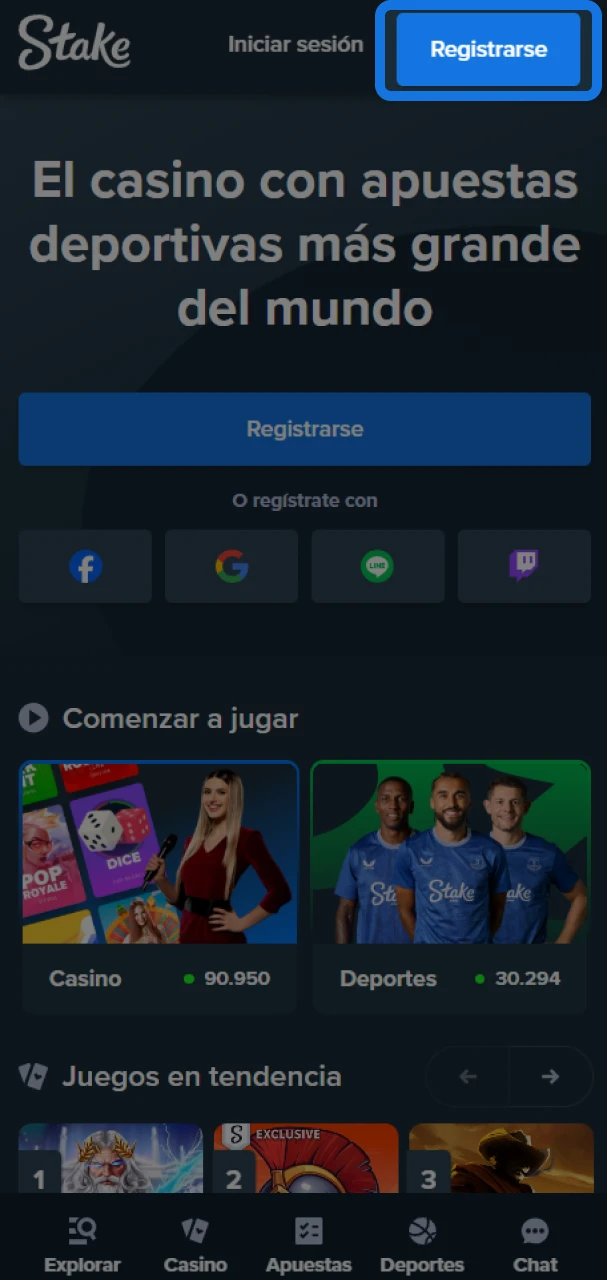This screenshot has height=1280, width=607.
Task: Sign up with LINE
Action: pos(377,567)
